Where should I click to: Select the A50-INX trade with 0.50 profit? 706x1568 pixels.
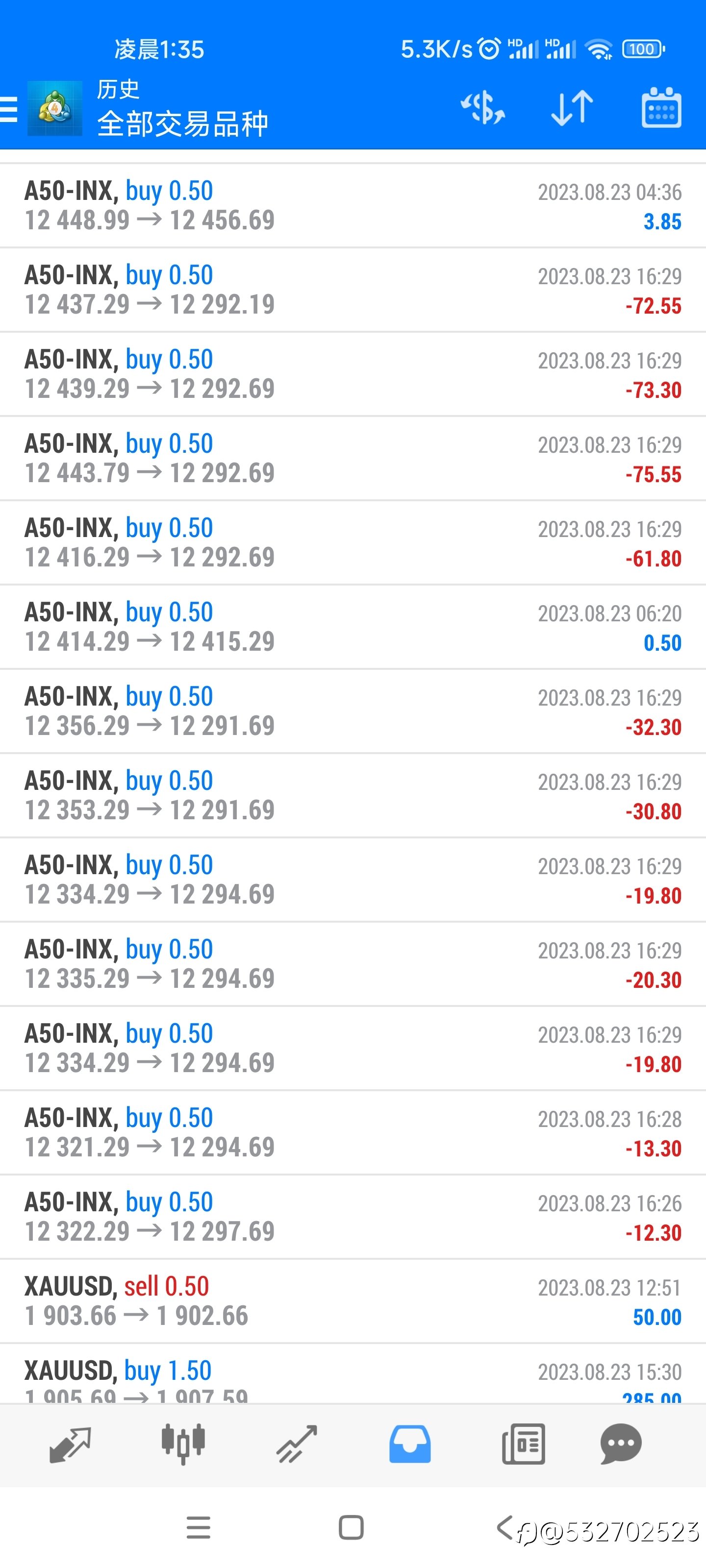(x=353, y=628)
